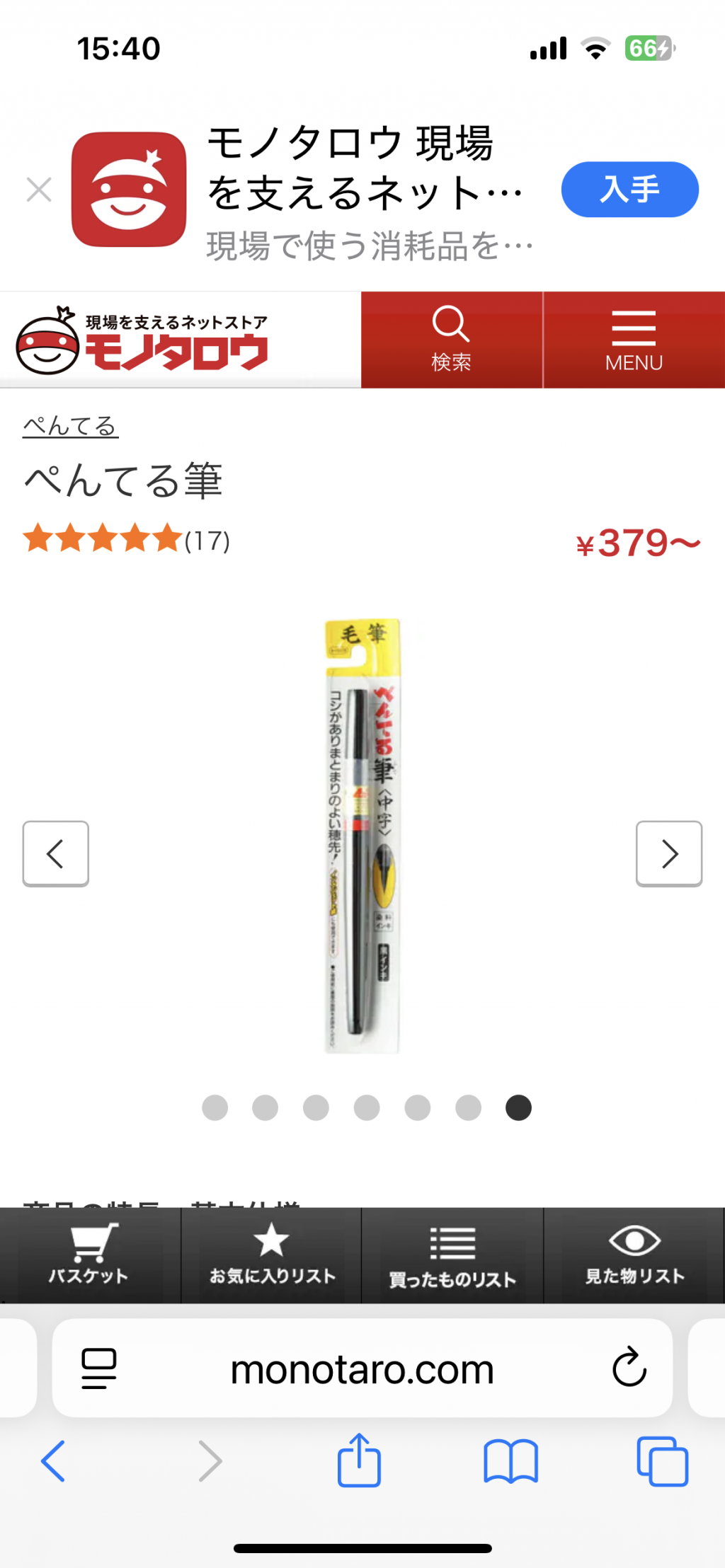Jump to the first image dot
725x1568 pixels.
pos(215,1107)
